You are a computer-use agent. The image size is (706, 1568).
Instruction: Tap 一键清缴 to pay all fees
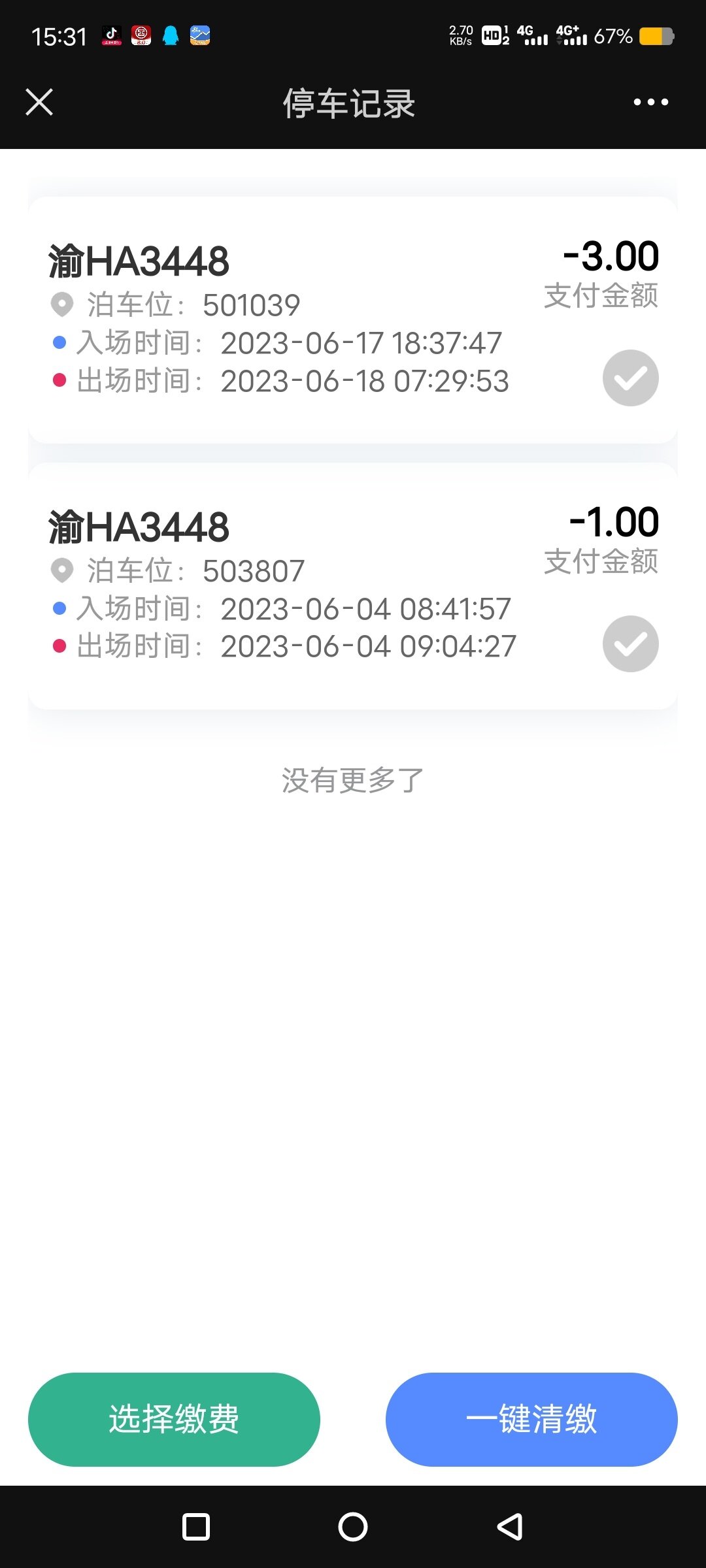531,1420
